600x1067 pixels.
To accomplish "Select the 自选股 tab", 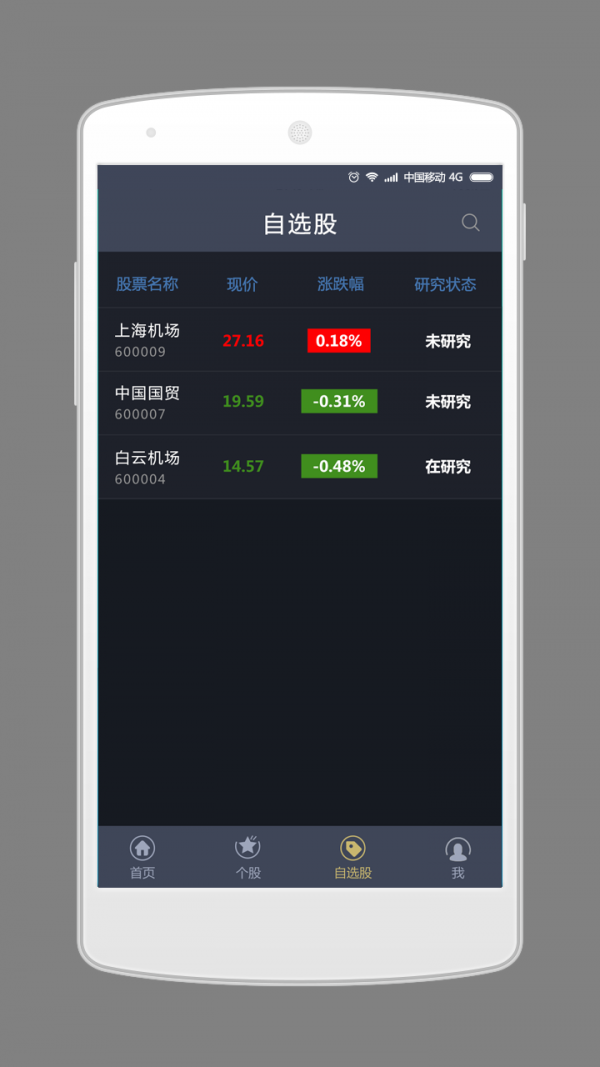I will pyautogui.click(x=352, y=857).
